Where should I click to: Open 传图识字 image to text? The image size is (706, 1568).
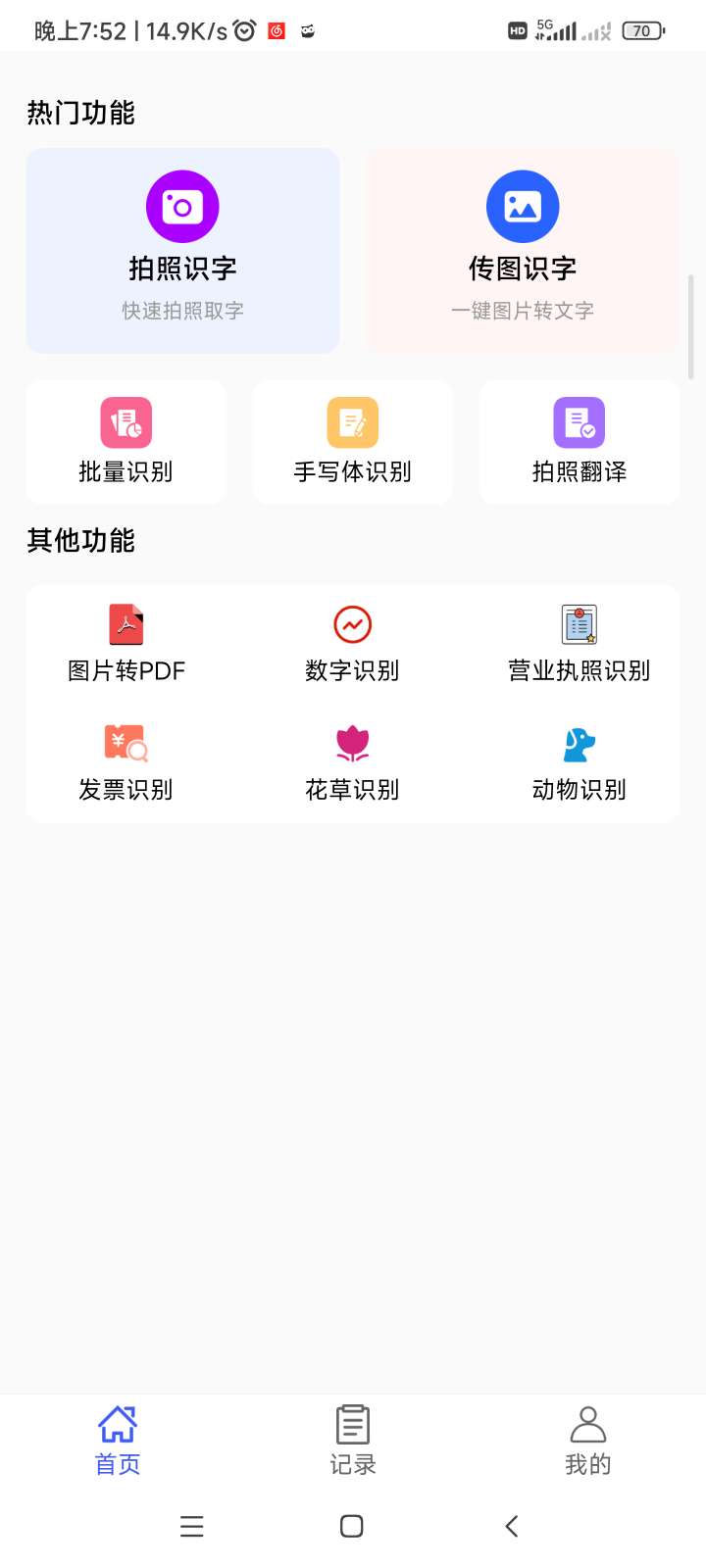(523, 251)
